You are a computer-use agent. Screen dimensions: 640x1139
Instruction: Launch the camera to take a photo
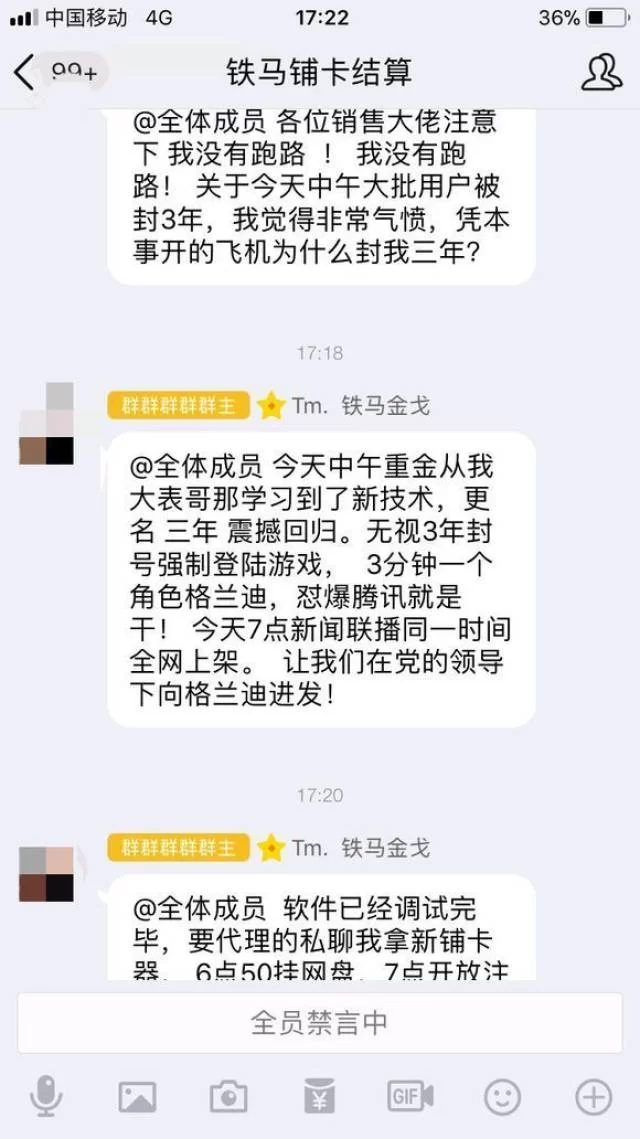coord(228,1097)
